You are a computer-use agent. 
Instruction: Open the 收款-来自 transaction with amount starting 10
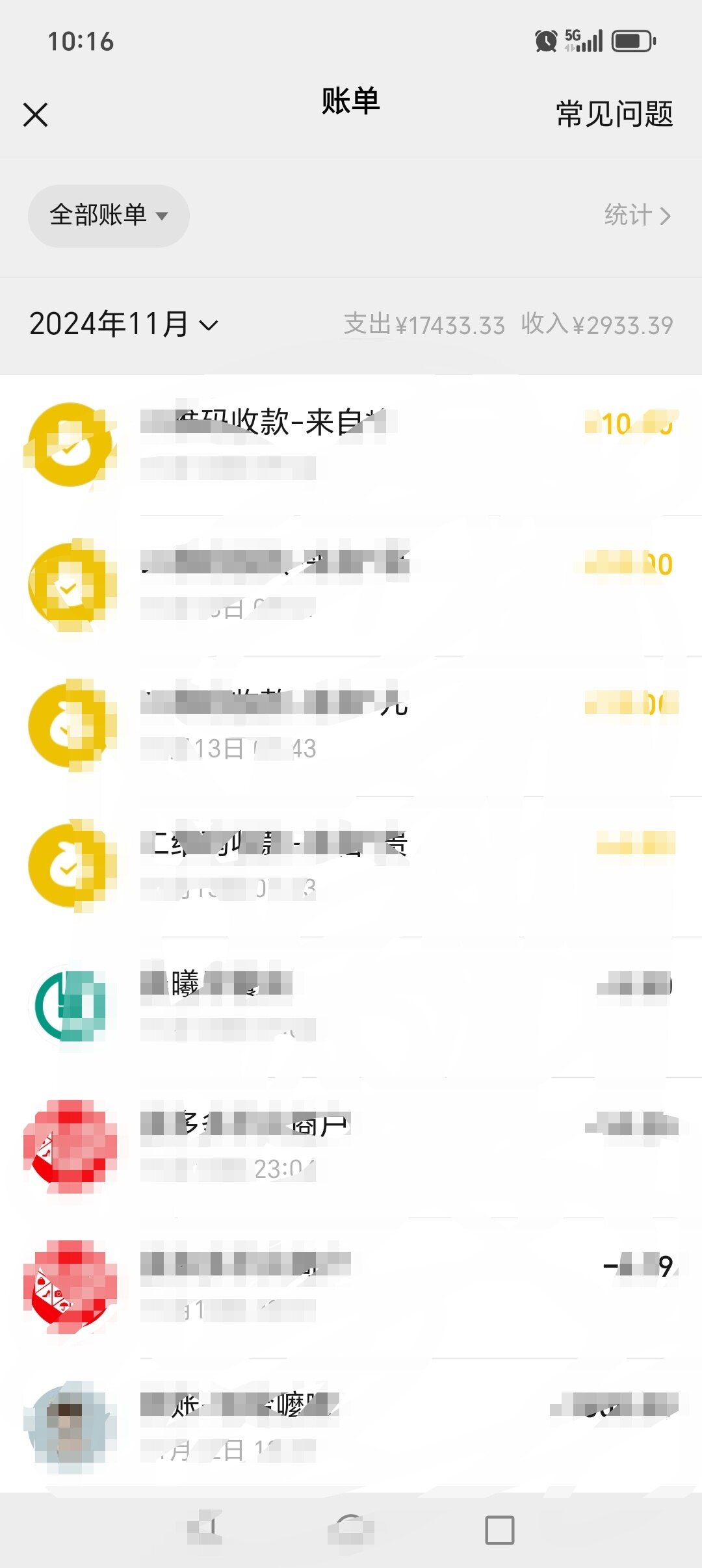(351, 445)
